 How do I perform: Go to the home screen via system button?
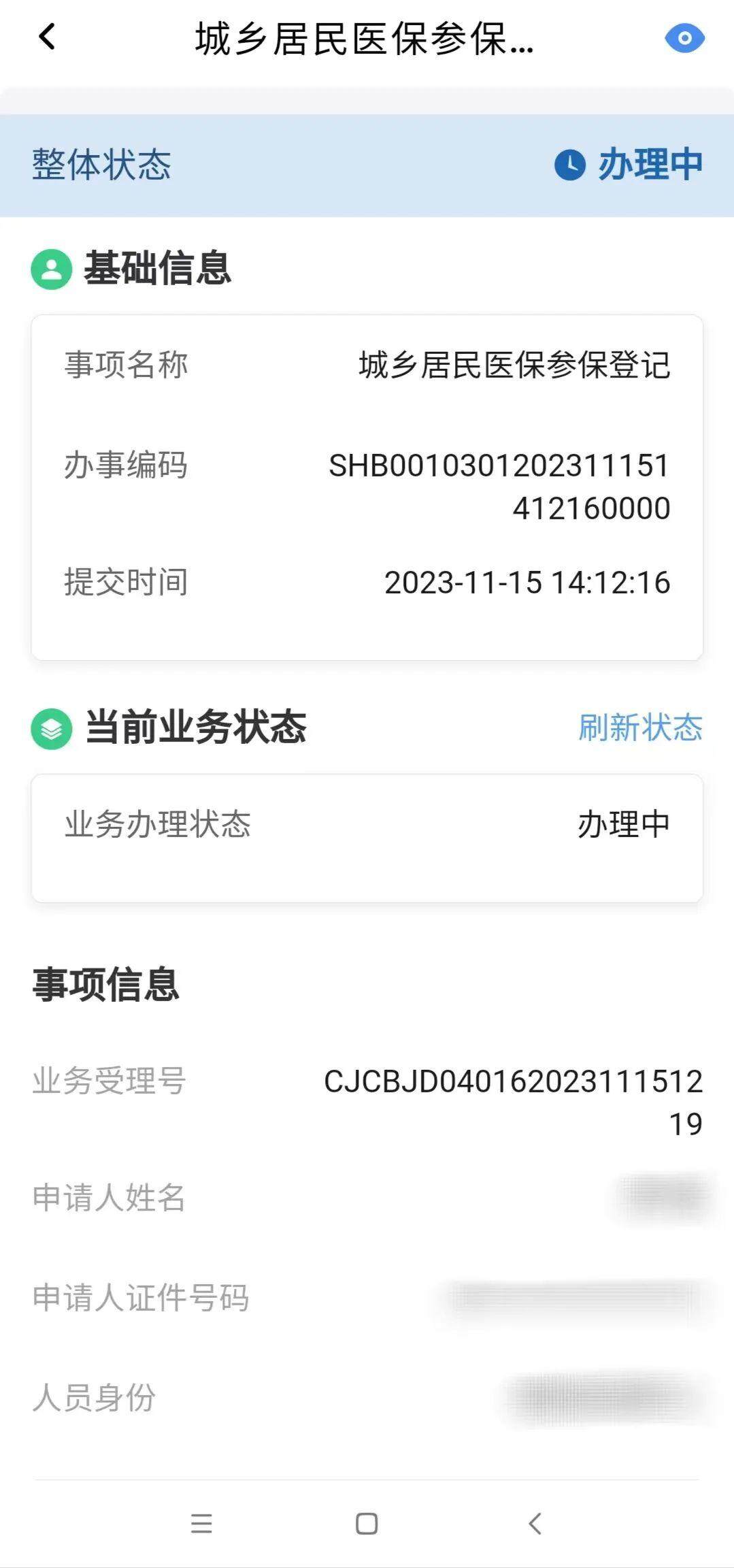pyautogui.click(x=367, y=1523)
